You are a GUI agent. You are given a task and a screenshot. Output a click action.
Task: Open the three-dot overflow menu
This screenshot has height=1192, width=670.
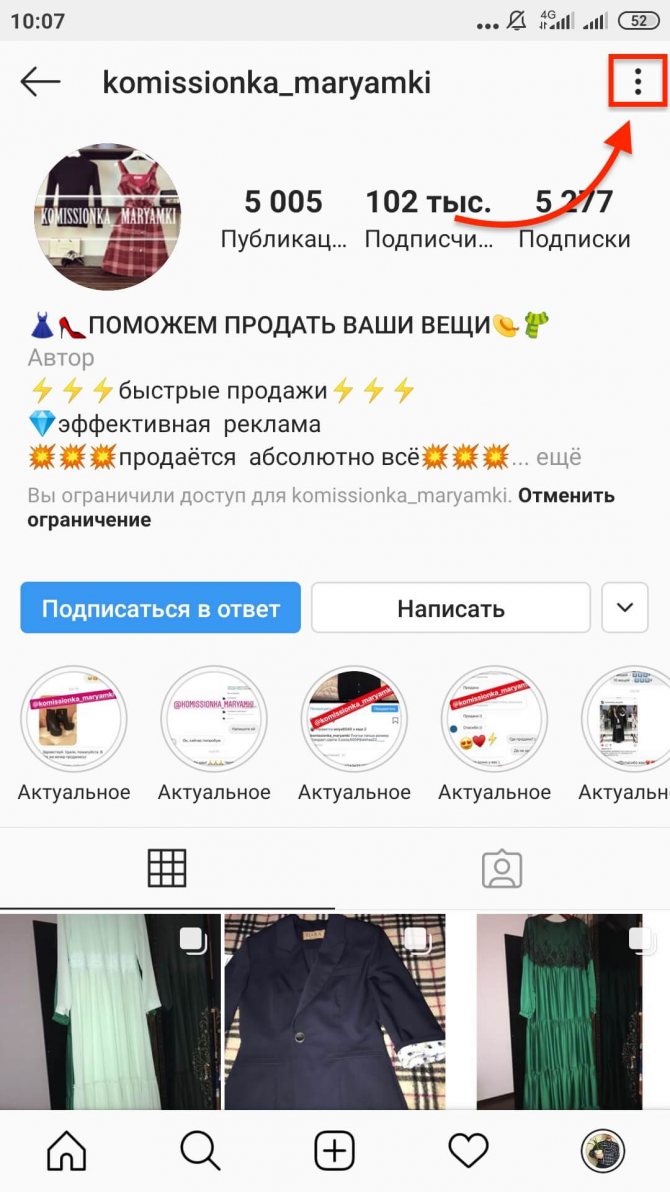pos(637,82)
